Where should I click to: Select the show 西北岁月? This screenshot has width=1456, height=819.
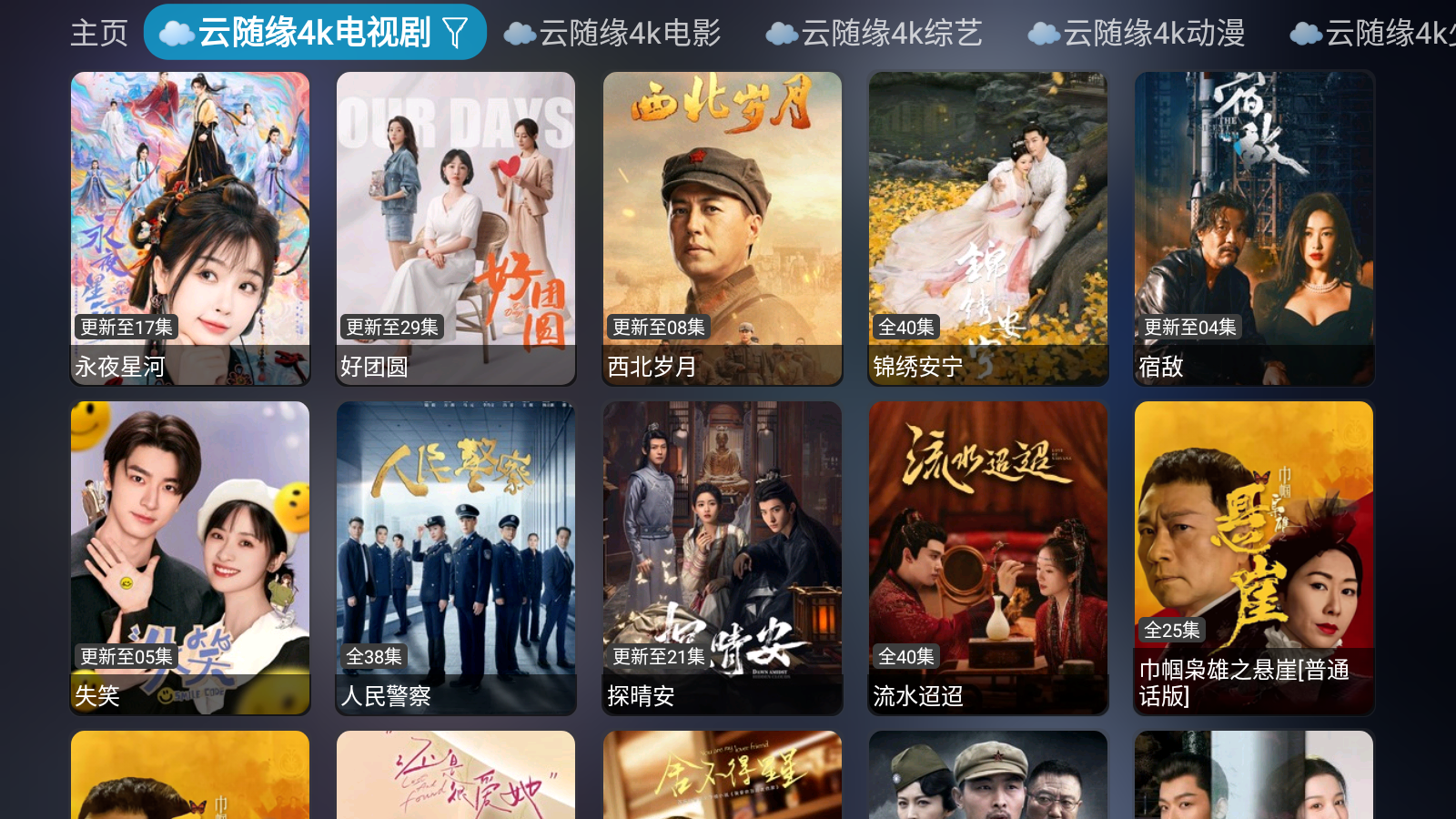click(x=723, y=227)
